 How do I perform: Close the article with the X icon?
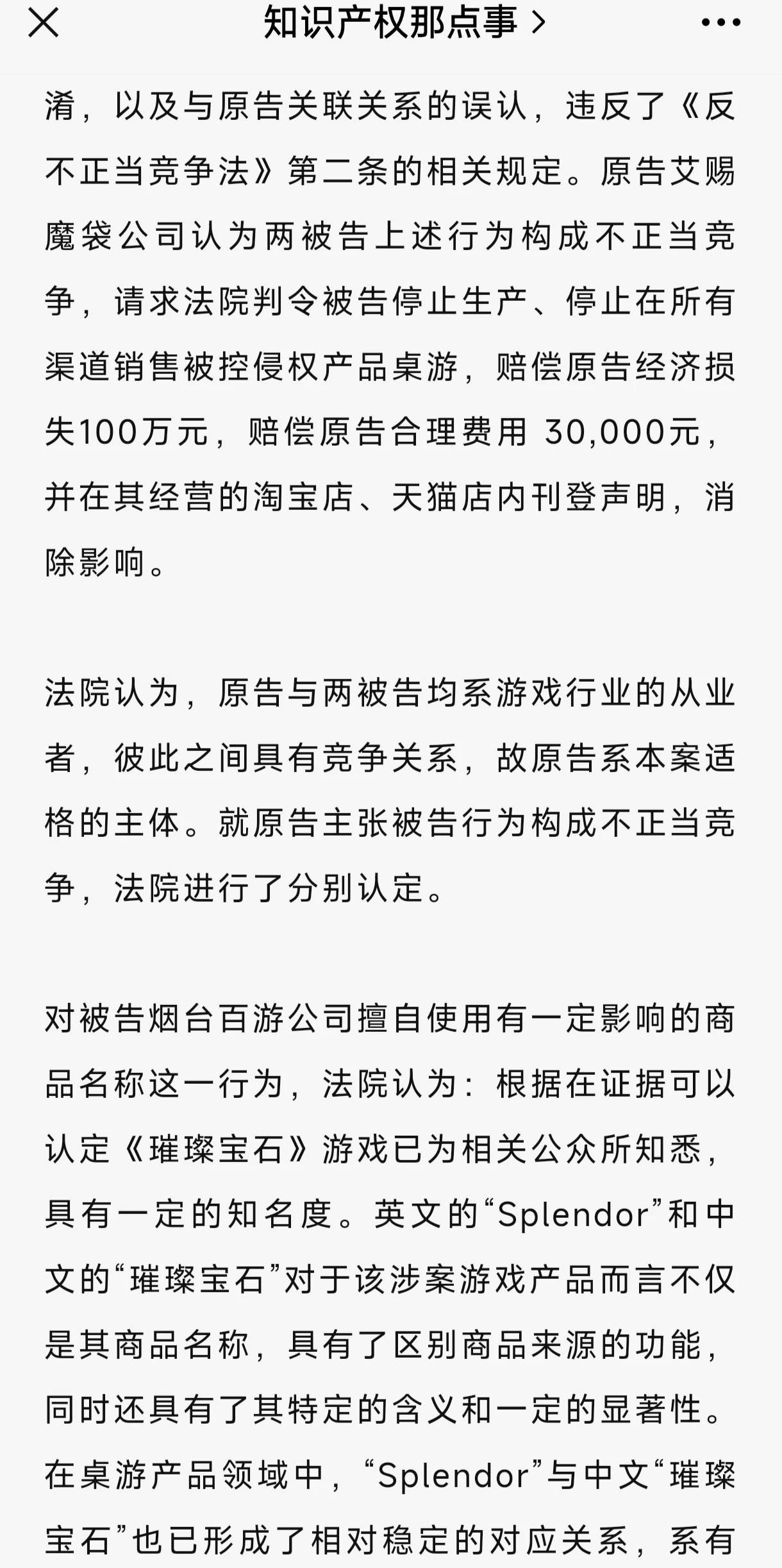coord(43,23)
